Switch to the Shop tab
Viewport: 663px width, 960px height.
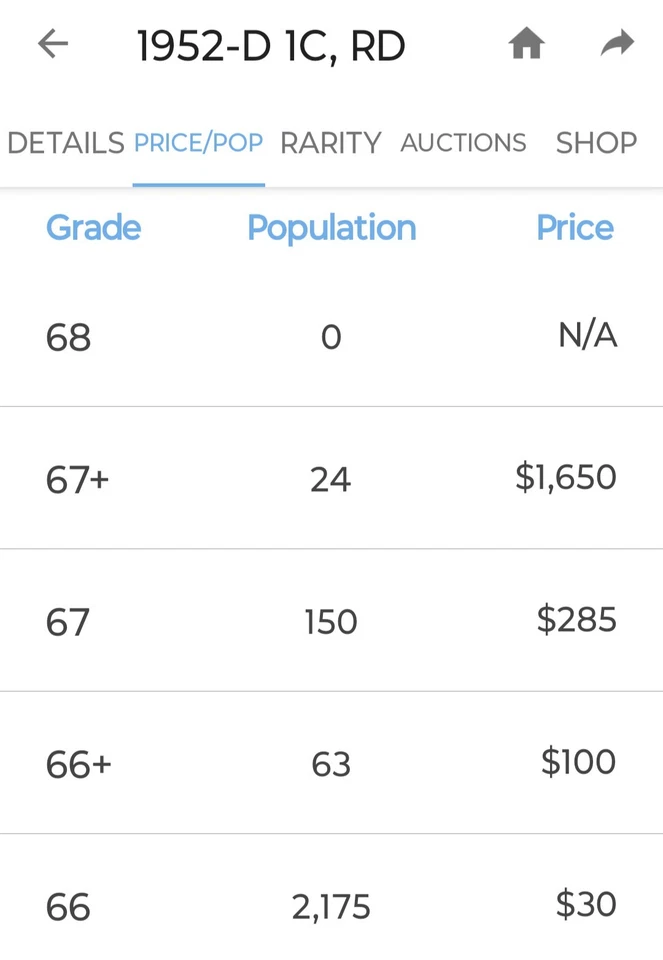pos(596,143)
